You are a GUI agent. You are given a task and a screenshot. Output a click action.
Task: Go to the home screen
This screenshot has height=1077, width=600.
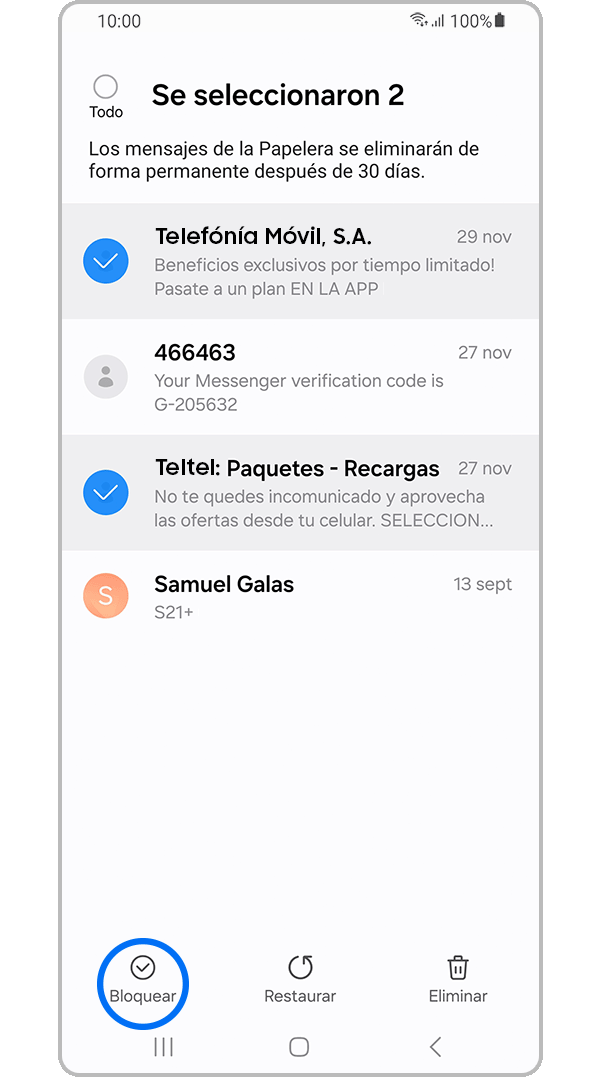pos(298,1047)
